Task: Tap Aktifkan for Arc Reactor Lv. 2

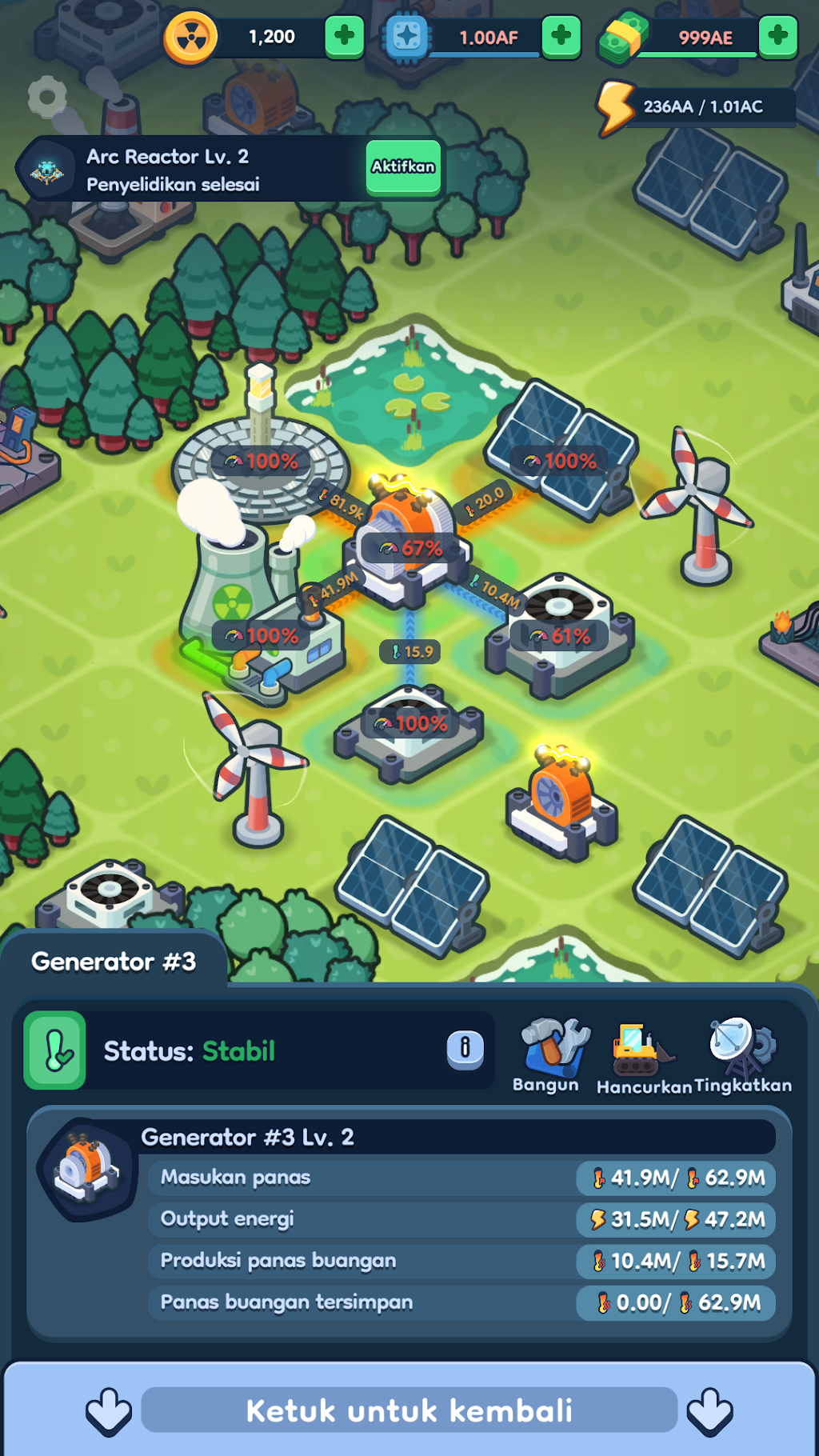Action: 403,167
